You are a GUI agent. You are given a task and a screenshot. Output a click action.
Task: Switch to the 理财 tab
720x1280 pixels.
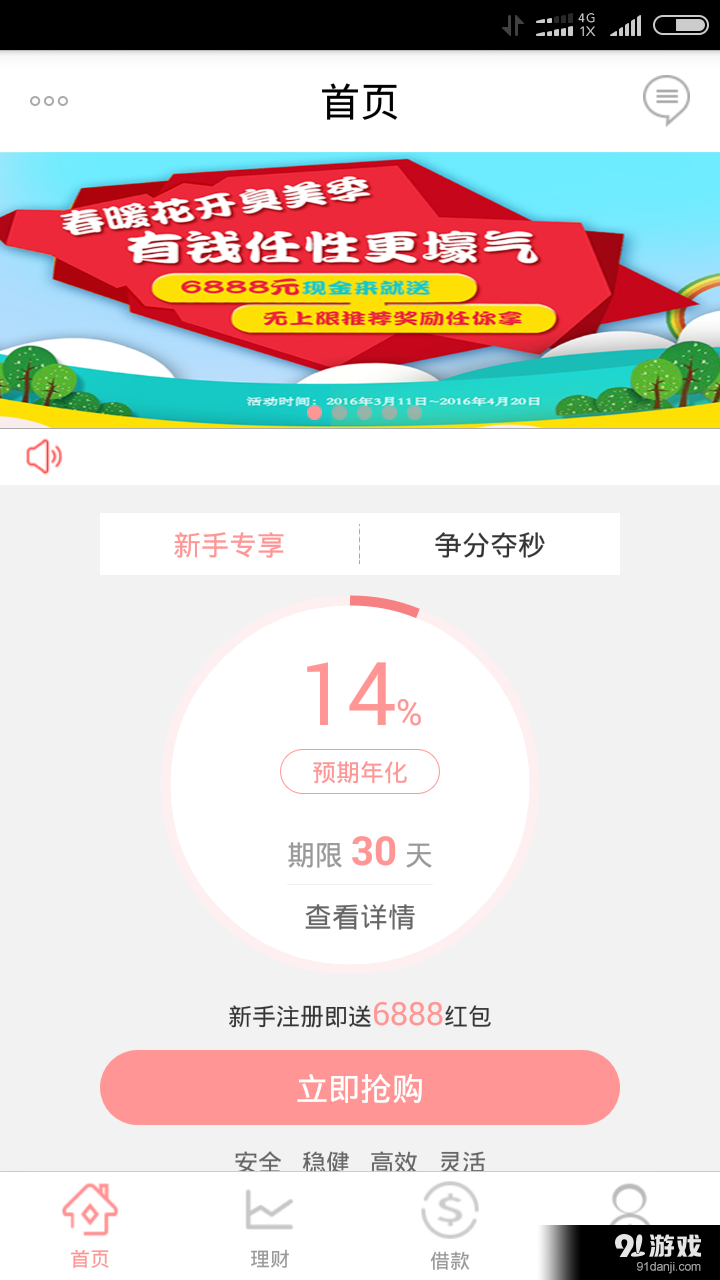pos(270,1226)
